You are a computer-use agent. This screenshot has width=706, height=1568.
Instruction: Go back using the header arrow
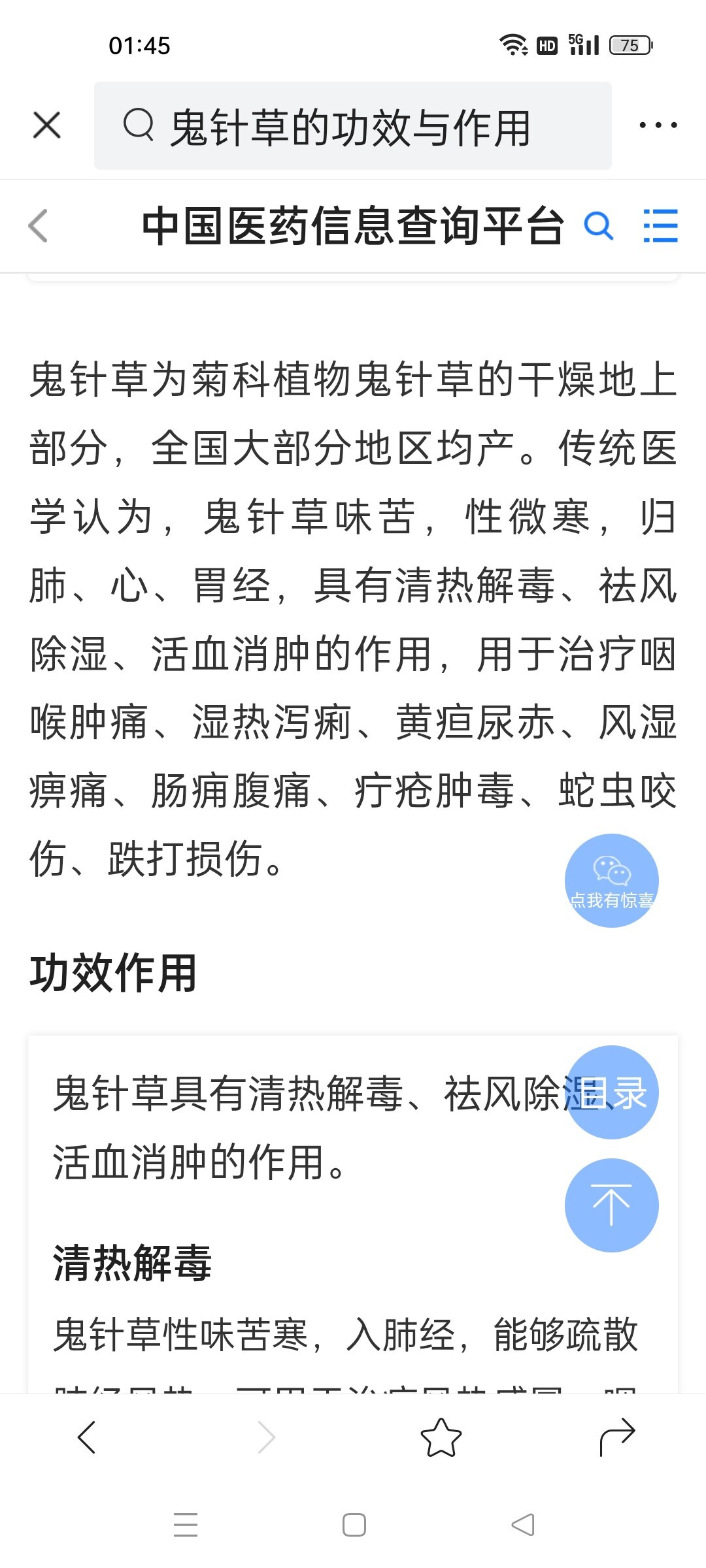tap(39, 226)
